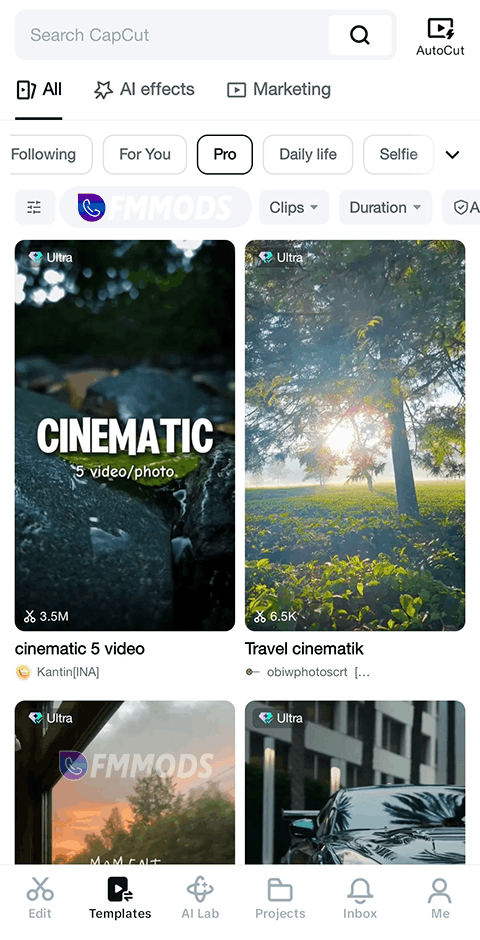Open the cinematic 5 video template
This screenshot has width=480, height=940.
[125, 435]
